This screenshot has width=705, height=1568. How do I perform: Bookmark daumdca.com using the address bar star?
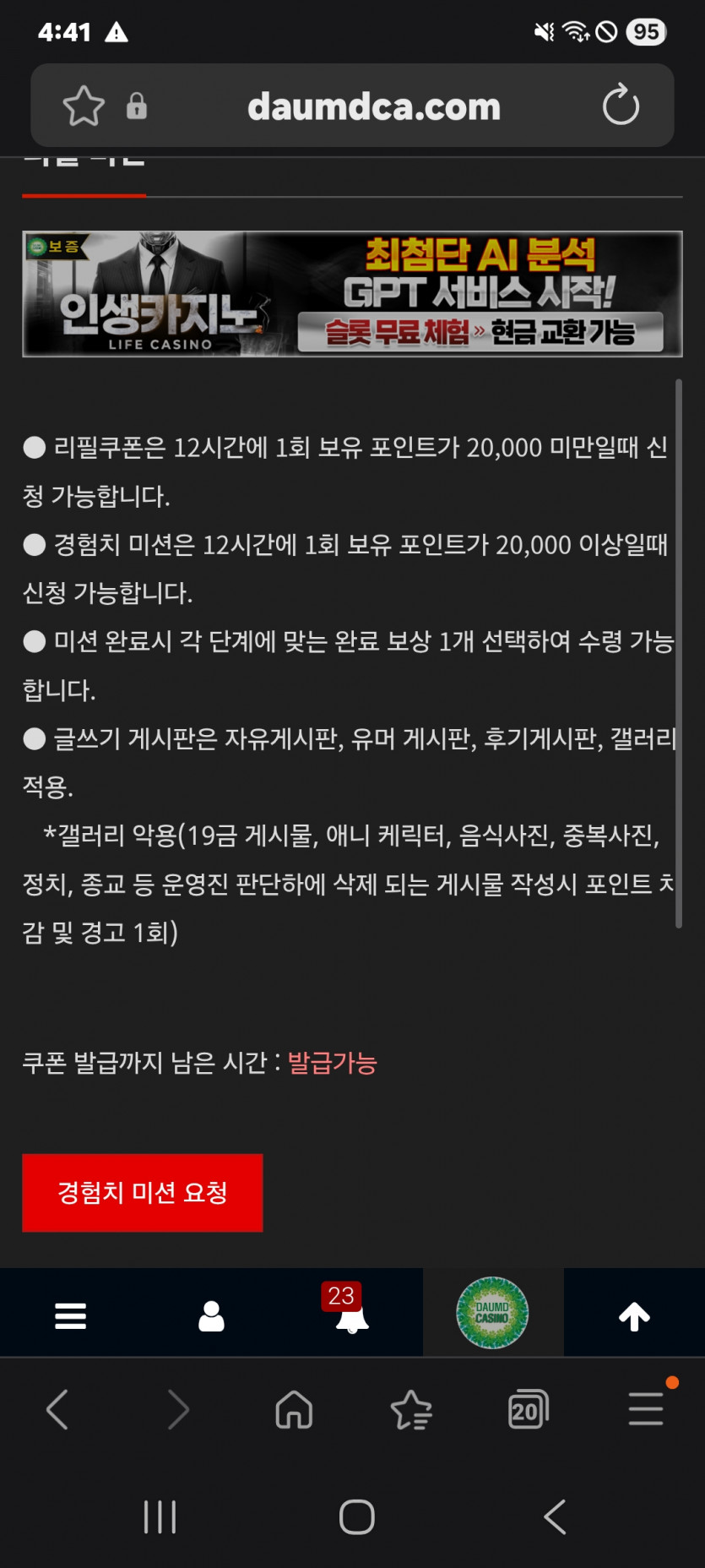click(x=81, y=105)
